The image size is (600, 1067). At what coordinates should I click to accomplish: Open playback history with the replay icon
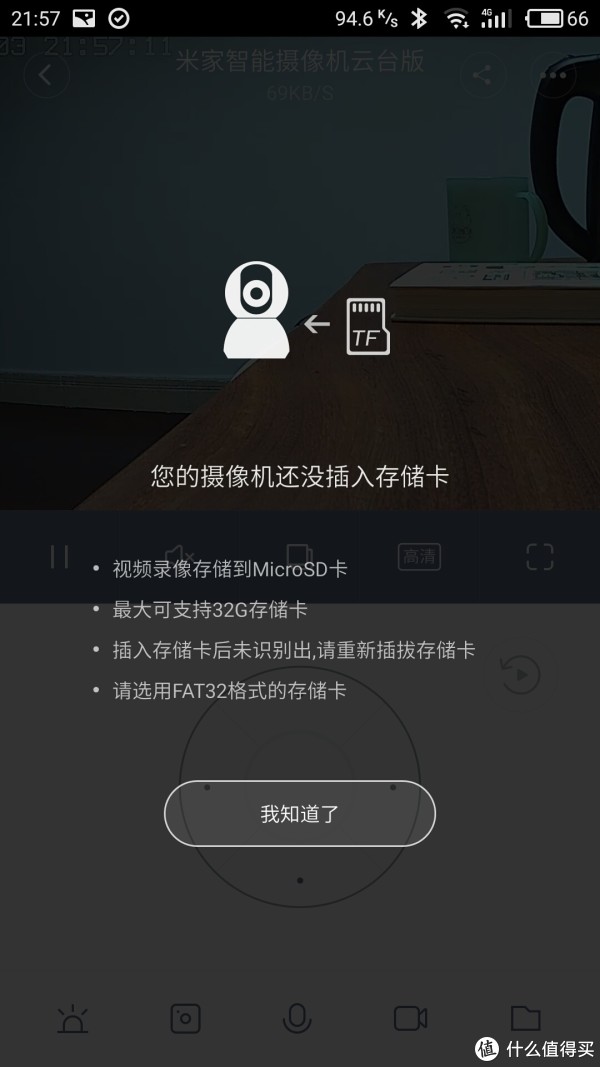pos(519,675)
